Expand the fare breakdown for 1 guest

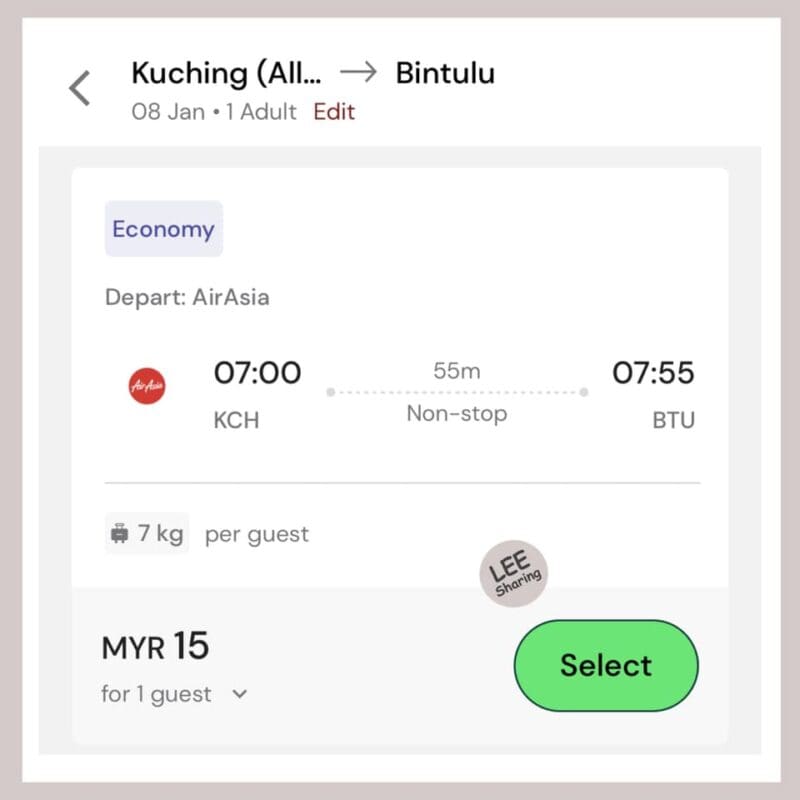coord(239,694)
